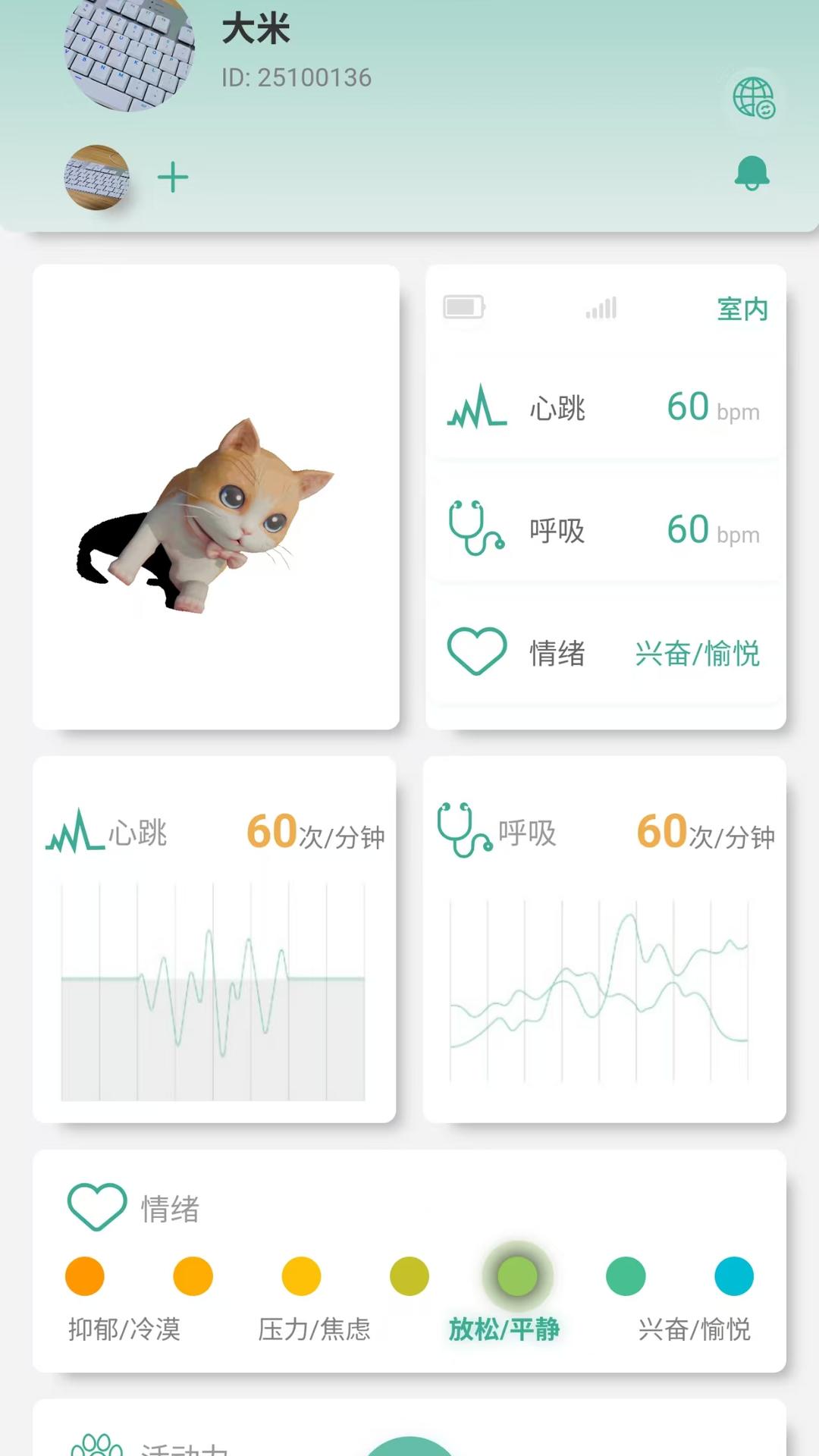
Task: Click the signal strength icon
Action: coord(601,309)
